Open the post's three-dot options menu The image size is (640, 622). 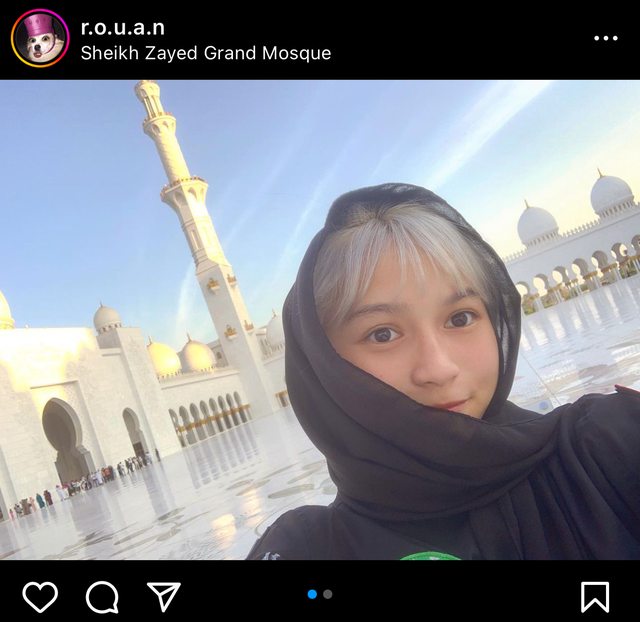click(605, 38)
